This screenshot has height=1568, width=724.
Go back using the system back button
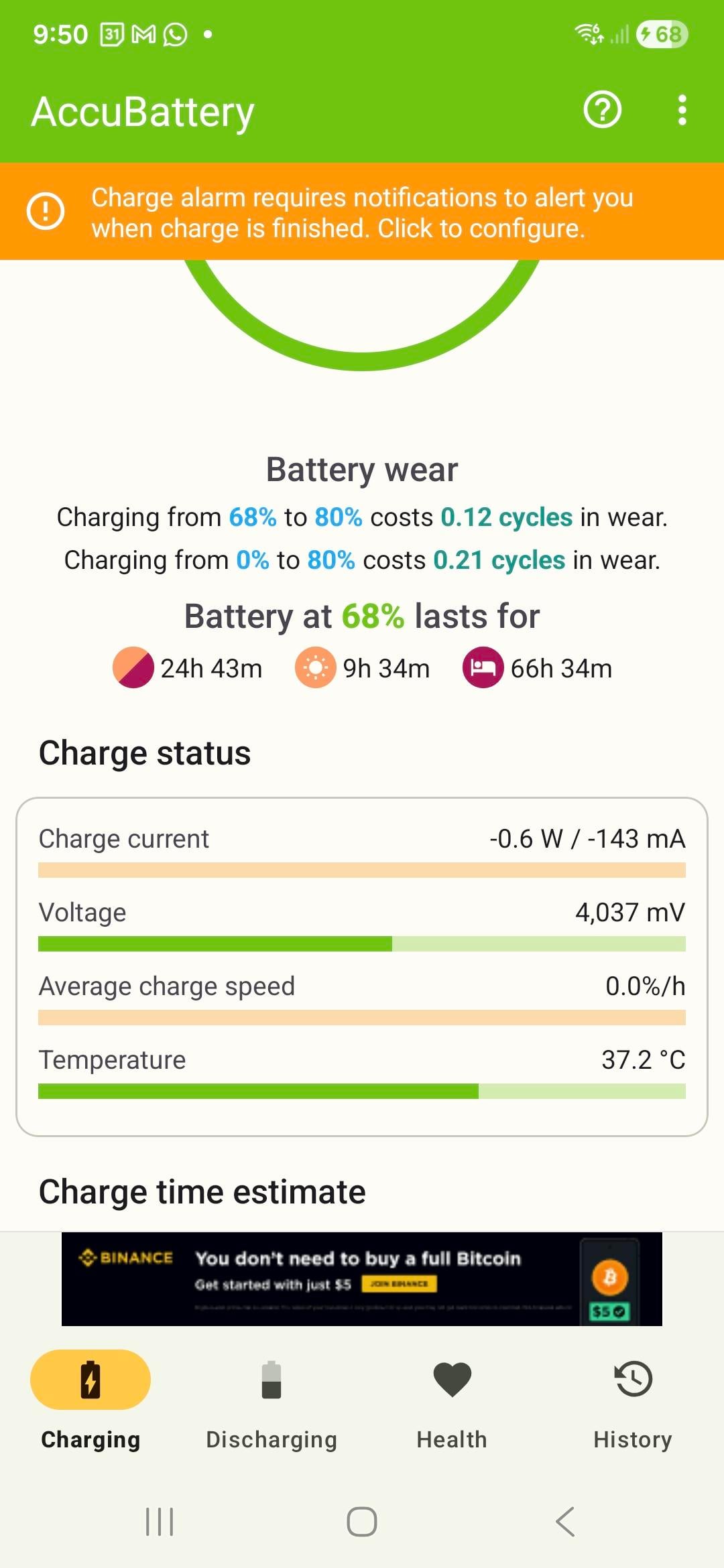pos(564,1521)
